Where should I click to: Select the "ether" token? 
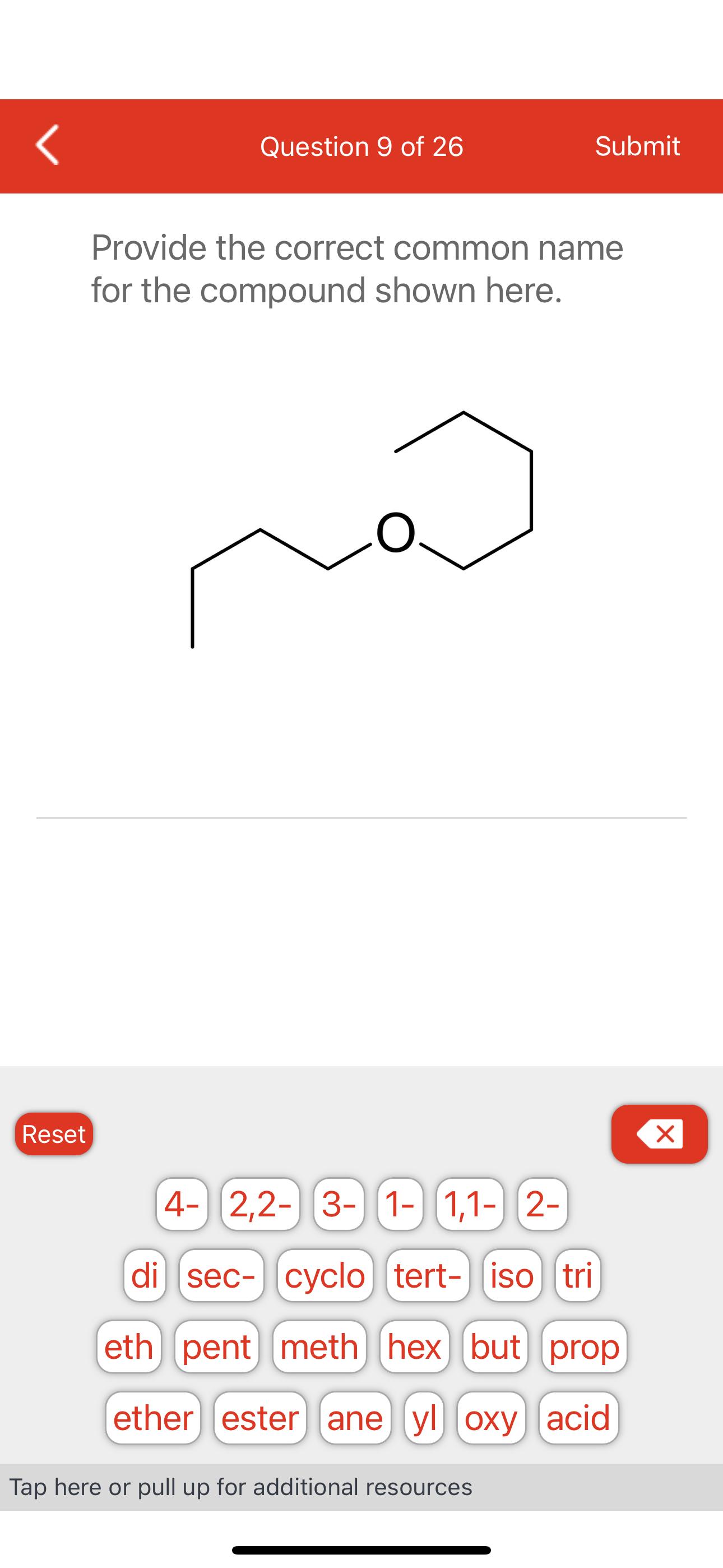tap(153, 1417)
